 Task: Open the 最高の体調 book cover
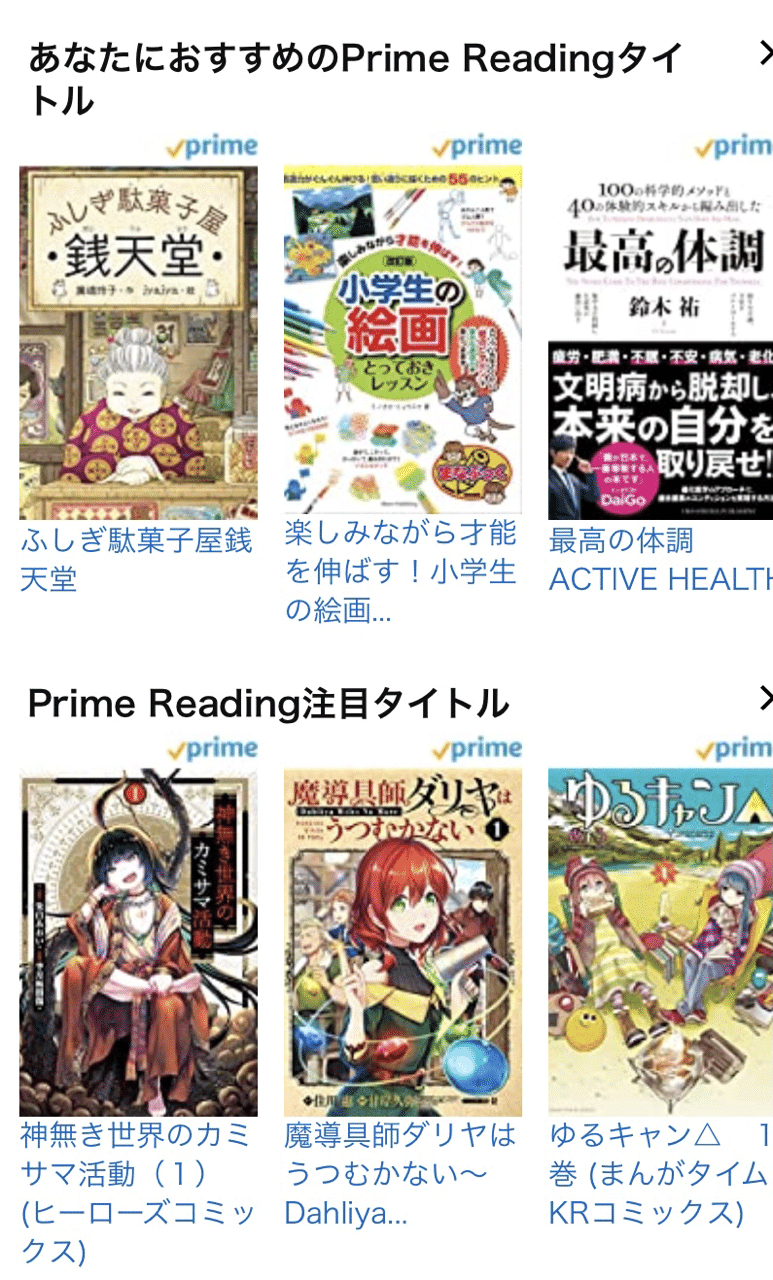(x=660, y=343)
